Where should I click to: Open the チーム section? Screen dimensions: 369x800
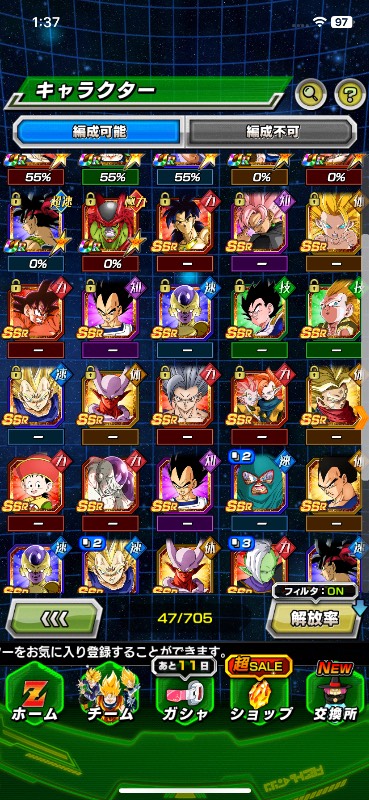pyautogui.click(x=109, y=695)
